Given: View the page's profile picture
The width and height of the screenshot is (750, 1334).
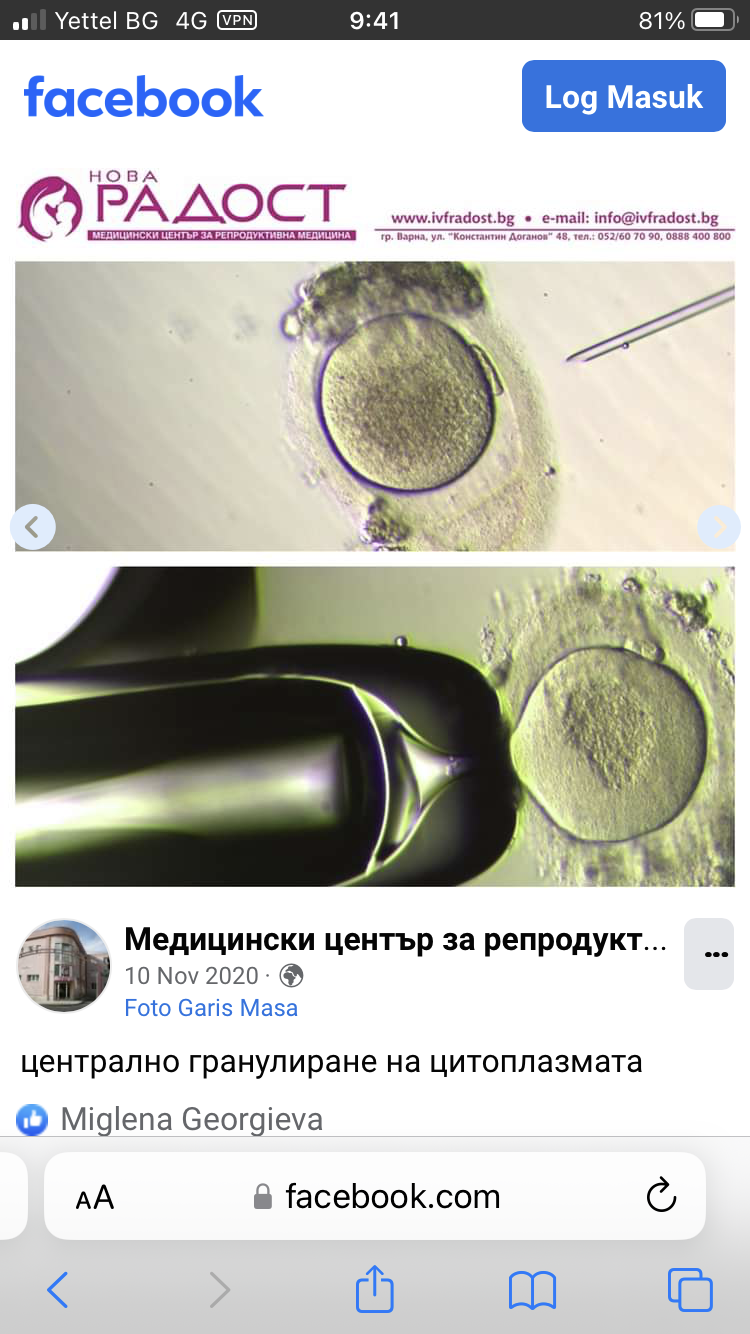Looking at the screenshot, I should (x=64, y=966).
